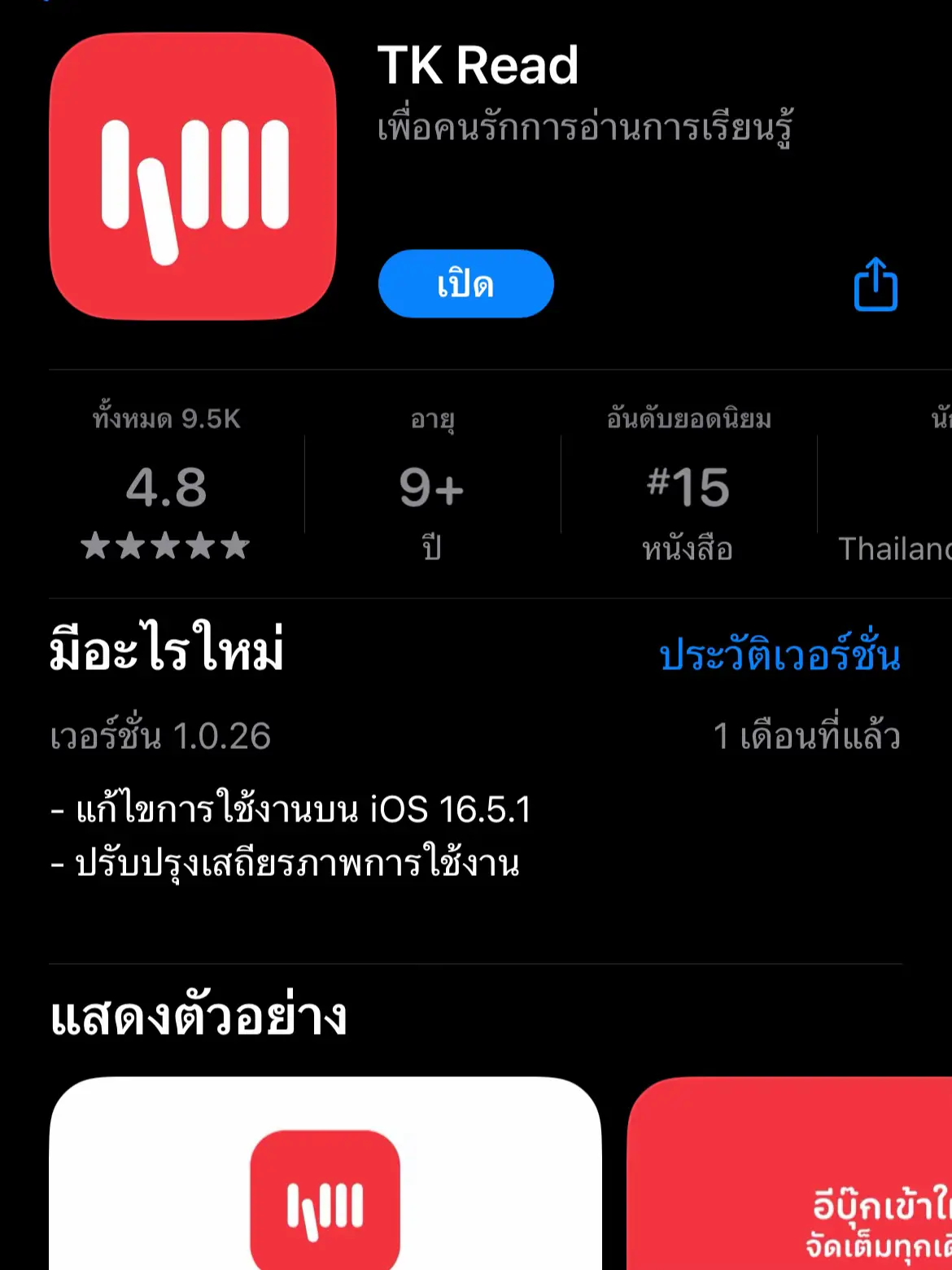Tap the 1 เดือนที่แล้ว timestamp

click(807, 735)
